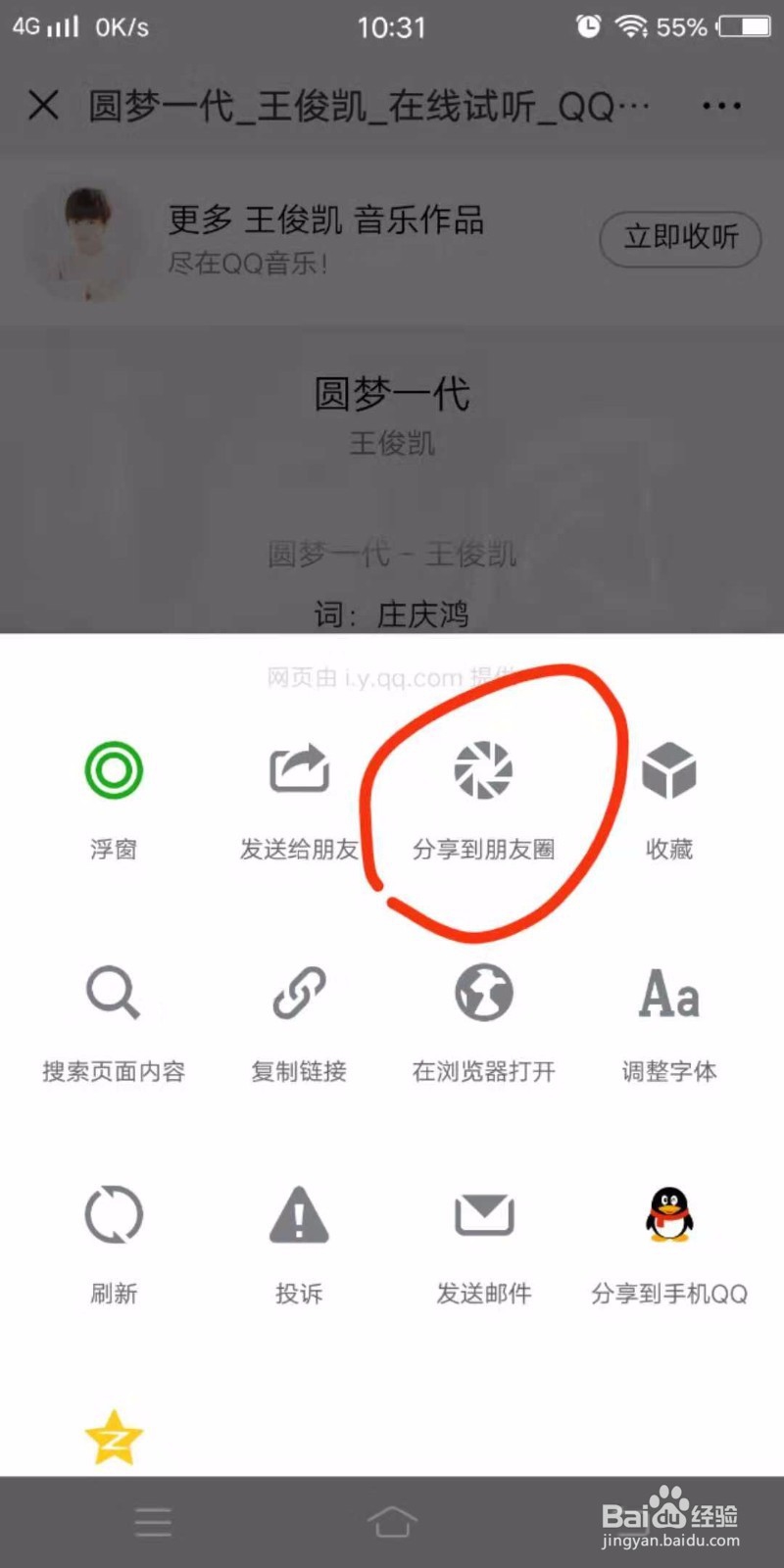
Task: Open 调整字体 (Adjust Font) settings
Action: coord(668,993)
